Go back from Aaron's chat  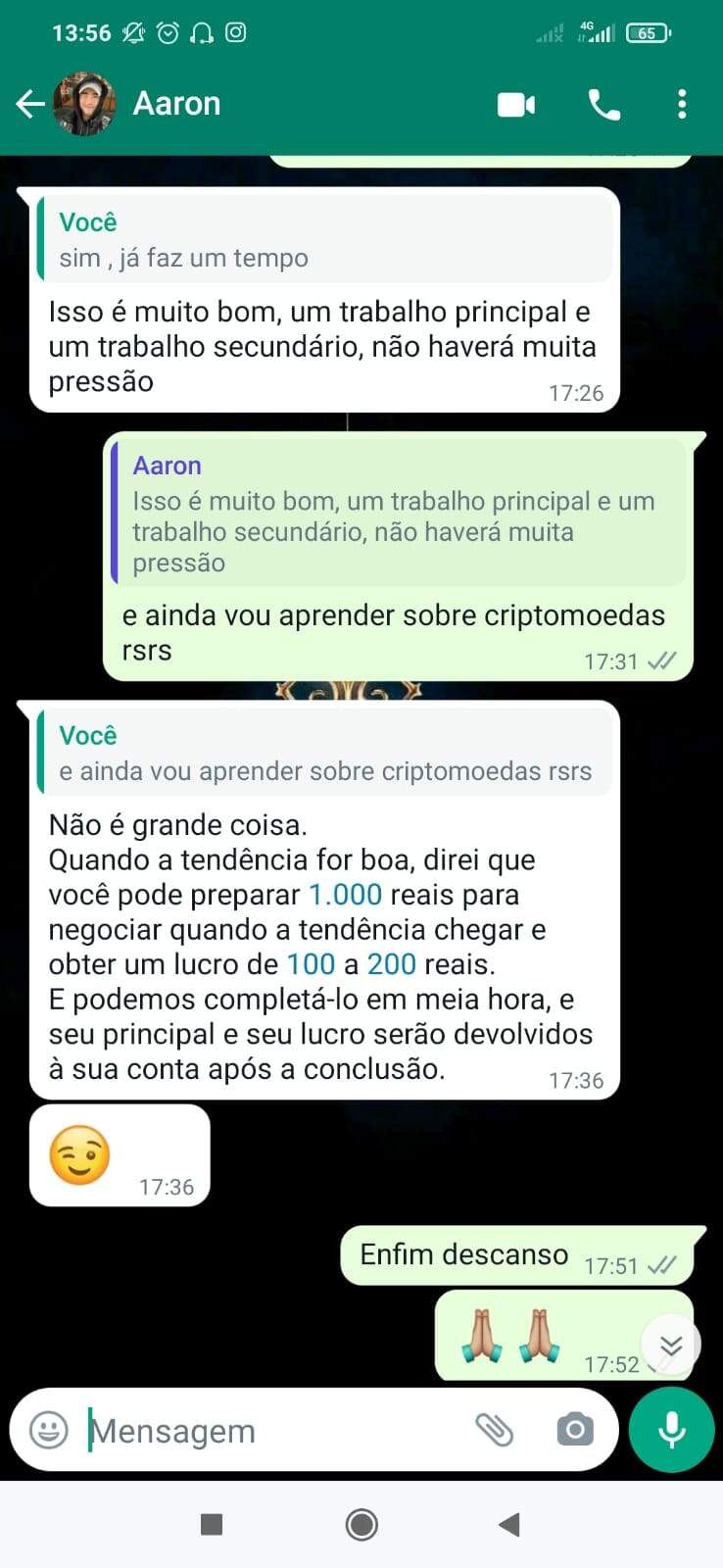(x=29, y=104)
